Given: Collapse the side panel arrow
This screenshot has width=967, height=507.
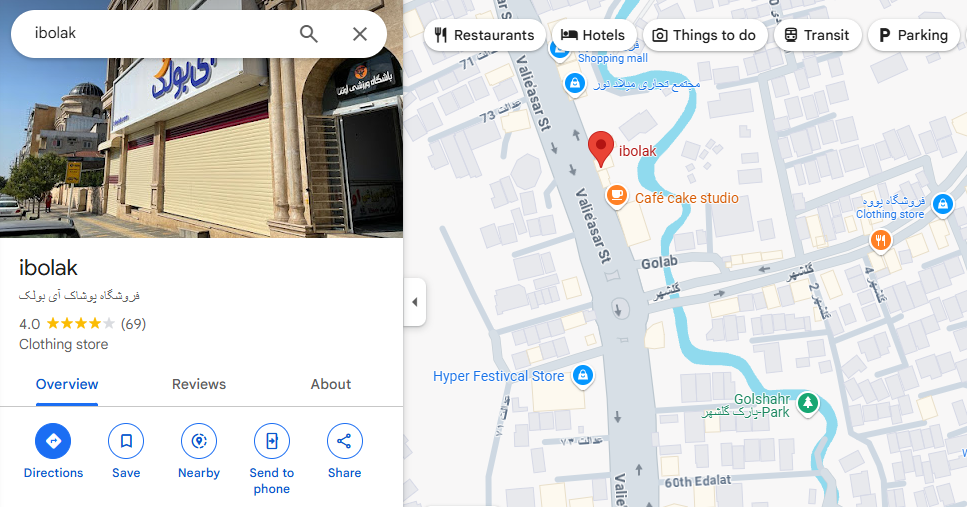Looking at the screenshot, I should (x=414, y=302).
